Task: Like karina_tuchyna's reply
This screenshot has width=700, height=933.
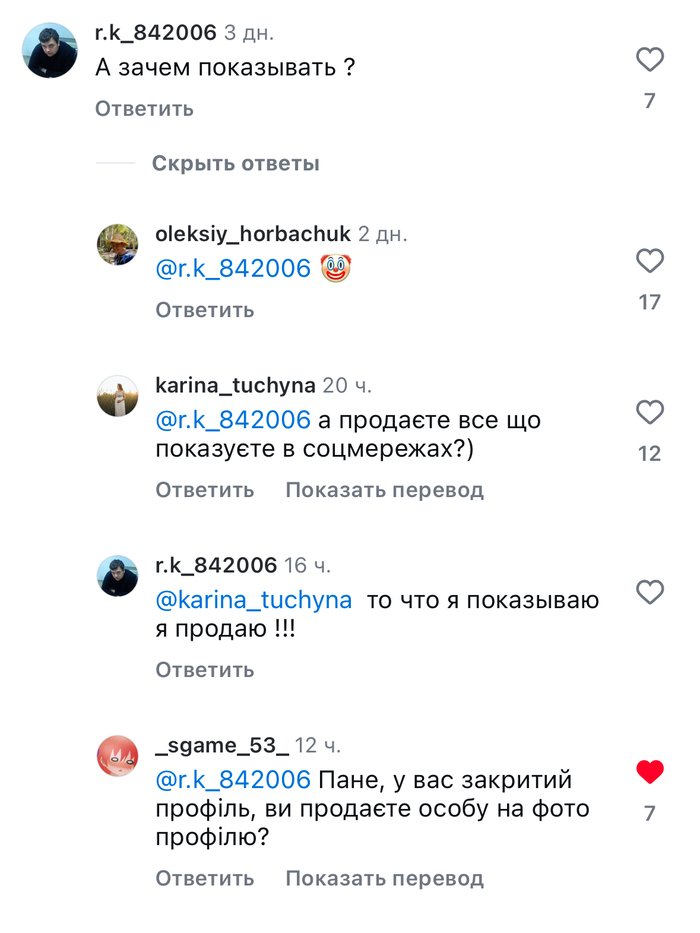Action: [x=650, y=412]
